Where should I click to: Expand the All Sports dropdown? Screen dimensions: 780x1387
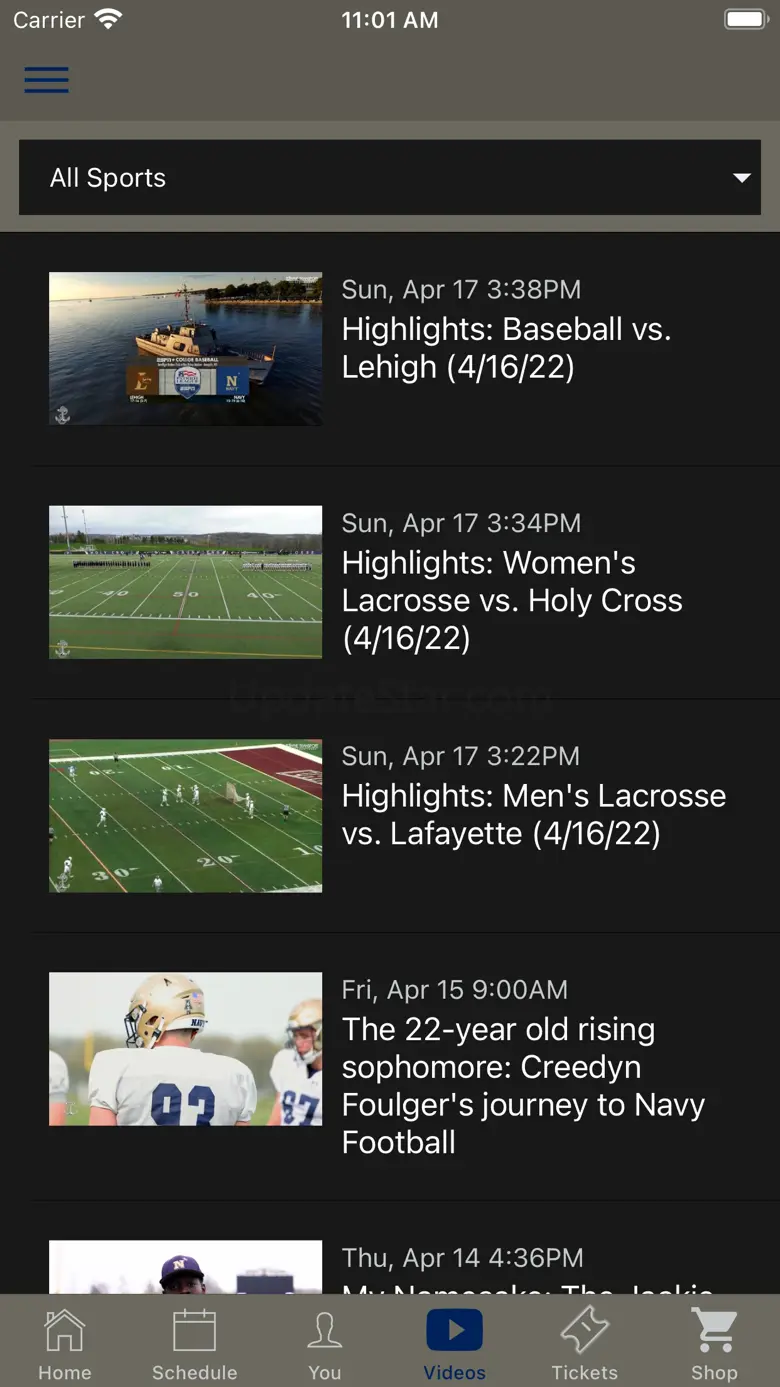(x=390, y=178)
